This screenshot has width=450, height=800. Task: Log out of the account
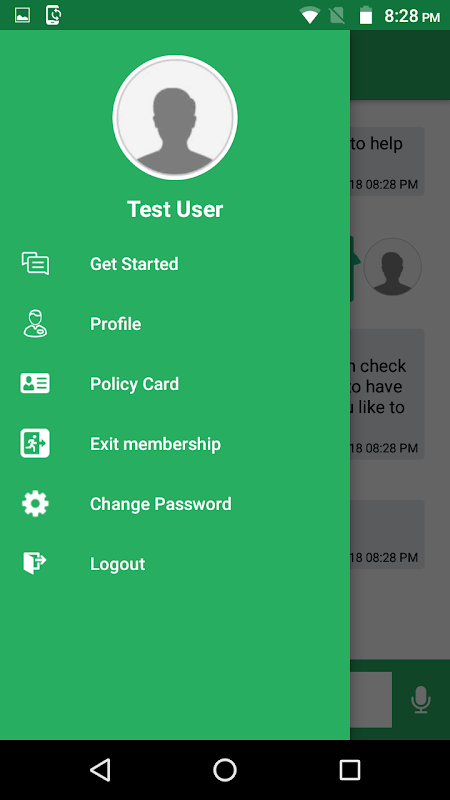(175, 564)
